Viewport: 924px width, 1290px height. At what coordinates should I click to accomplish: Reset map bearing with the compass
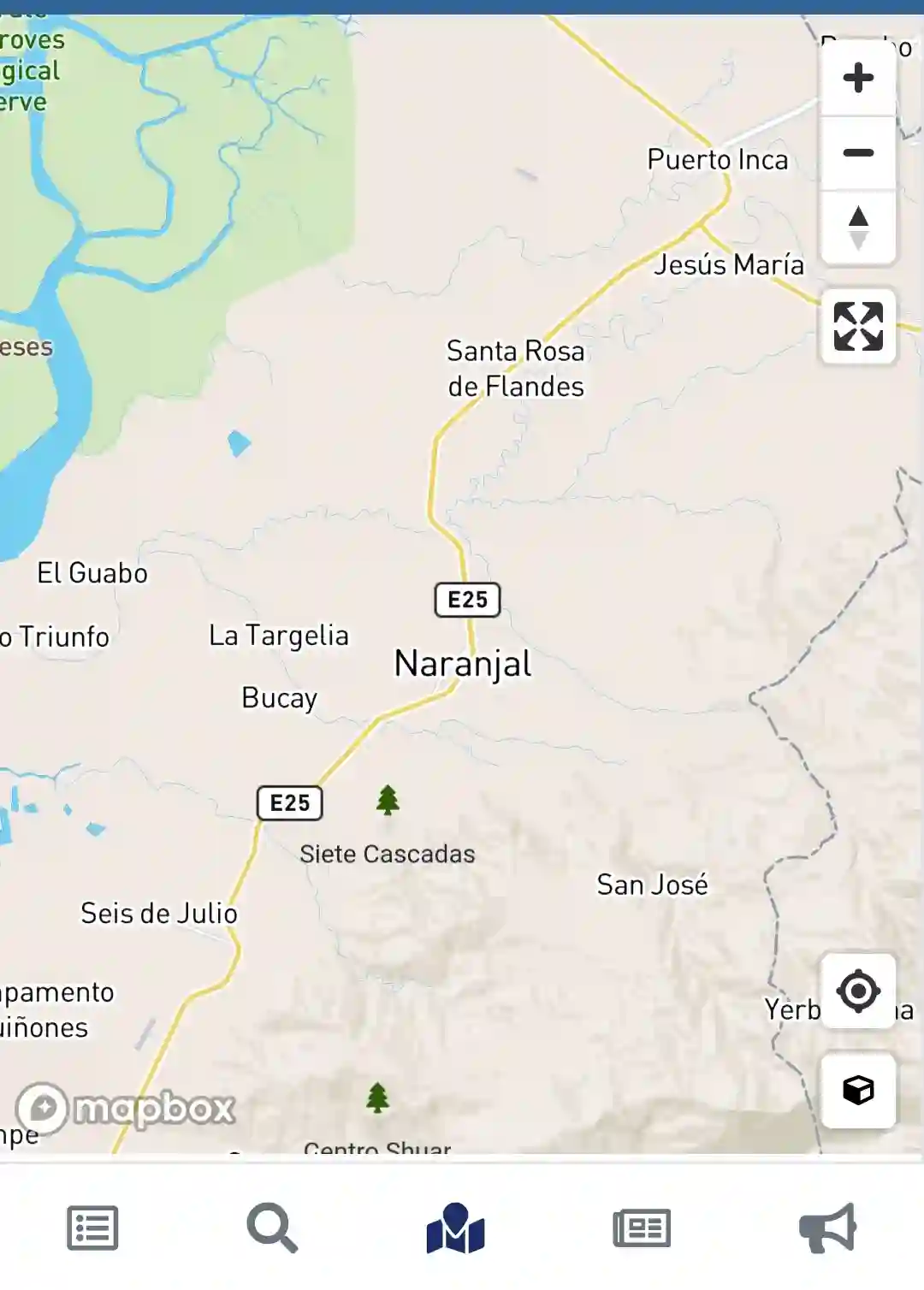point(858,228)
